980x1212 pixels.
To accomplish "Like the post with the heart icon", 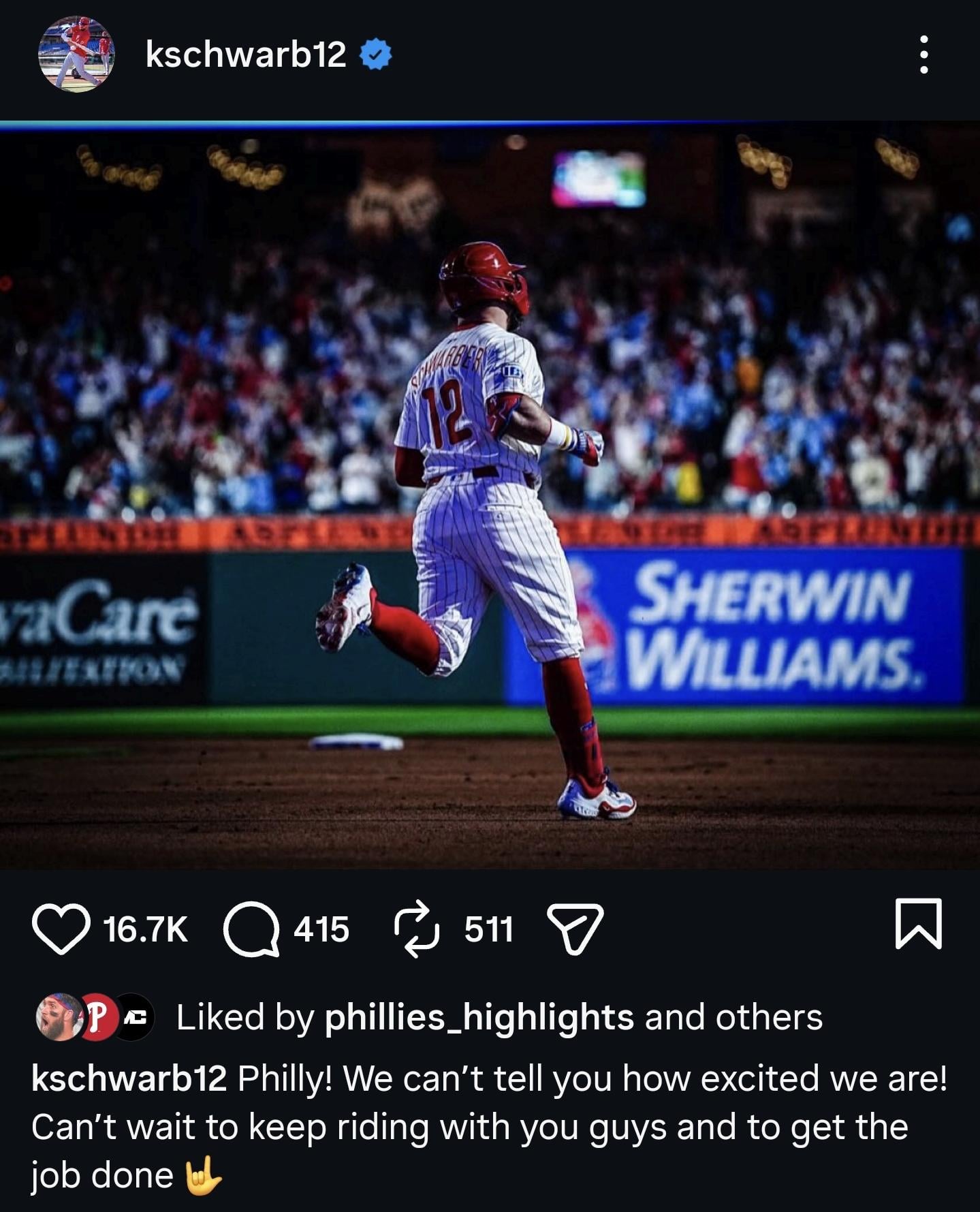I will click(x=61, y=929).
